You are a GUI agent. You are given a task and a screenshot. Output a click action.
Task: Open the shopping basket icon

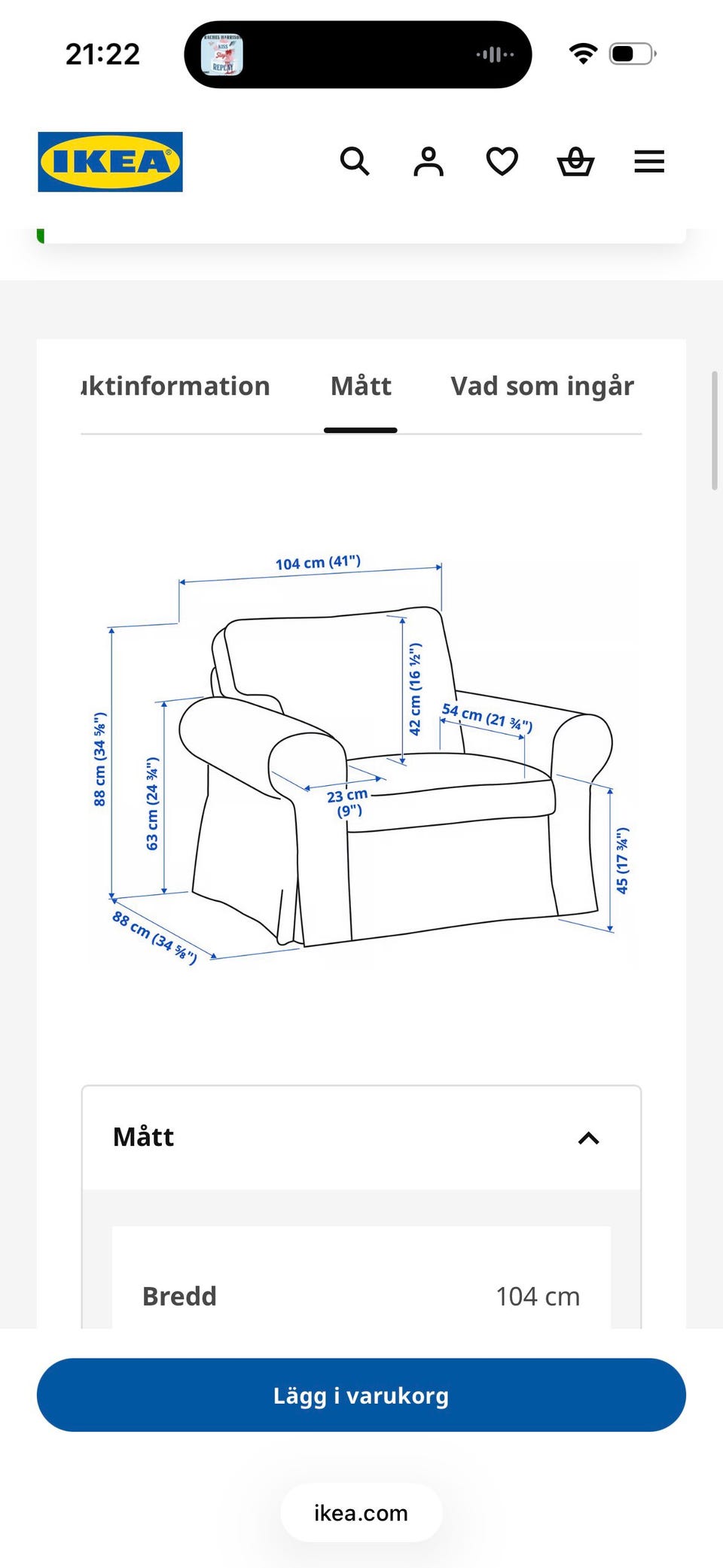[575, 161]
